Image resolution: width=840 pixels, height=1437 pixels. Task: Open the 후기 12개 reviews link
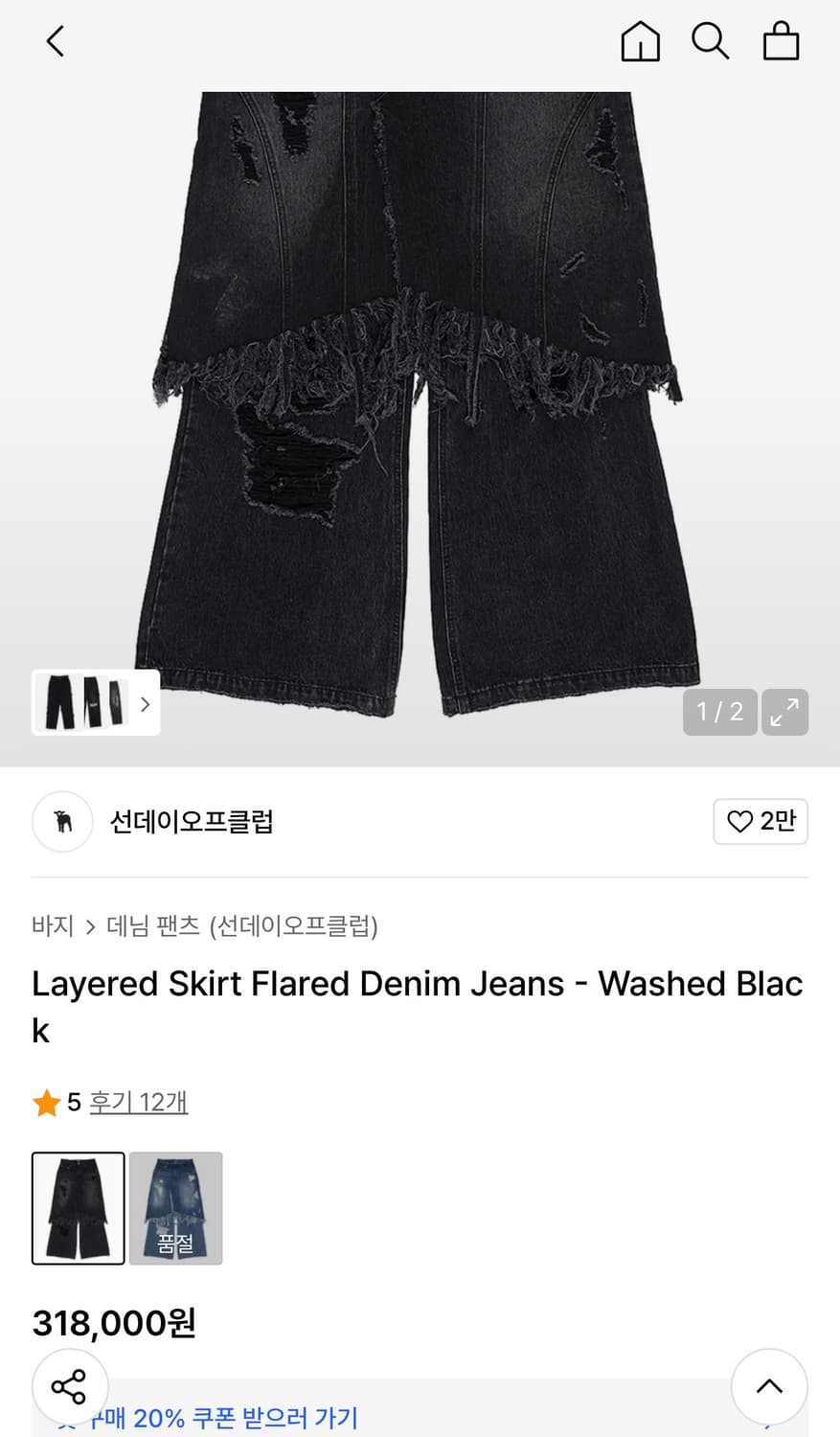[x=139, y=1103]
